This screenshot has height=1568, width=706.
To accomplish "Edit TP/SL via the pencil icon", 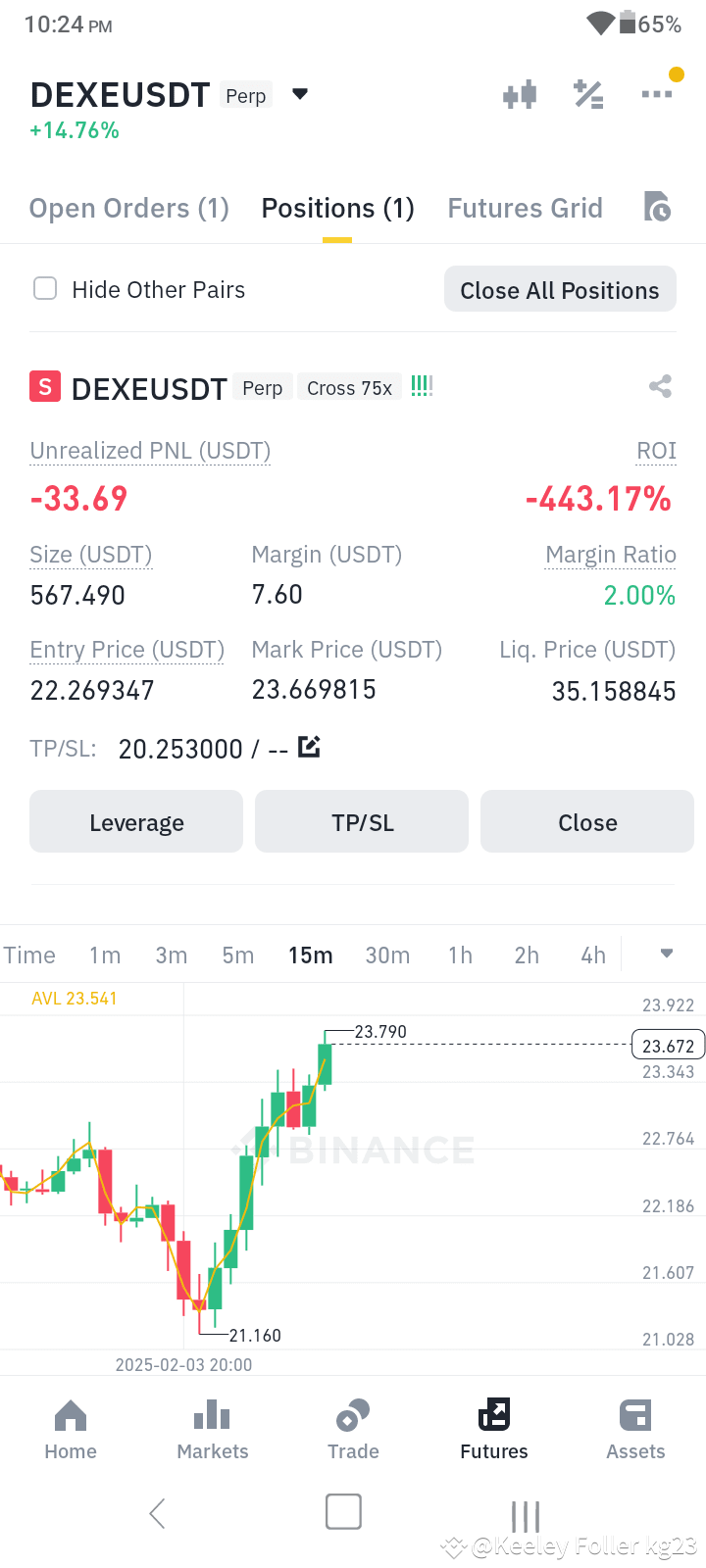I will [x=309, y=747].
